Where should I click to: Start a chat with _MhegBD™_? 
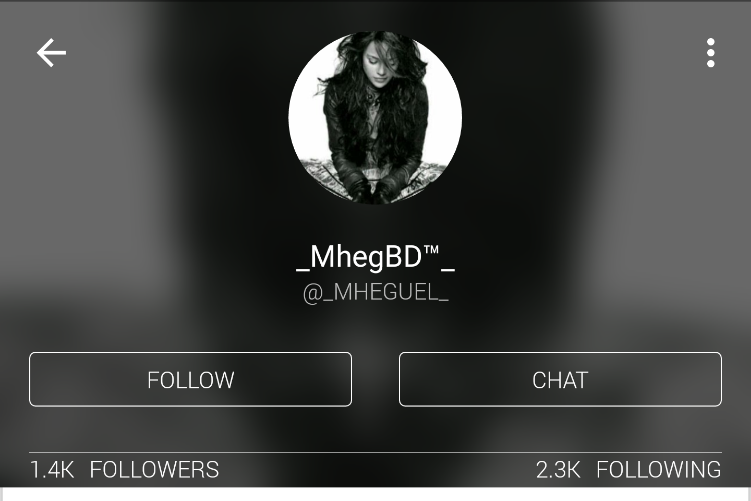point(560,380)
